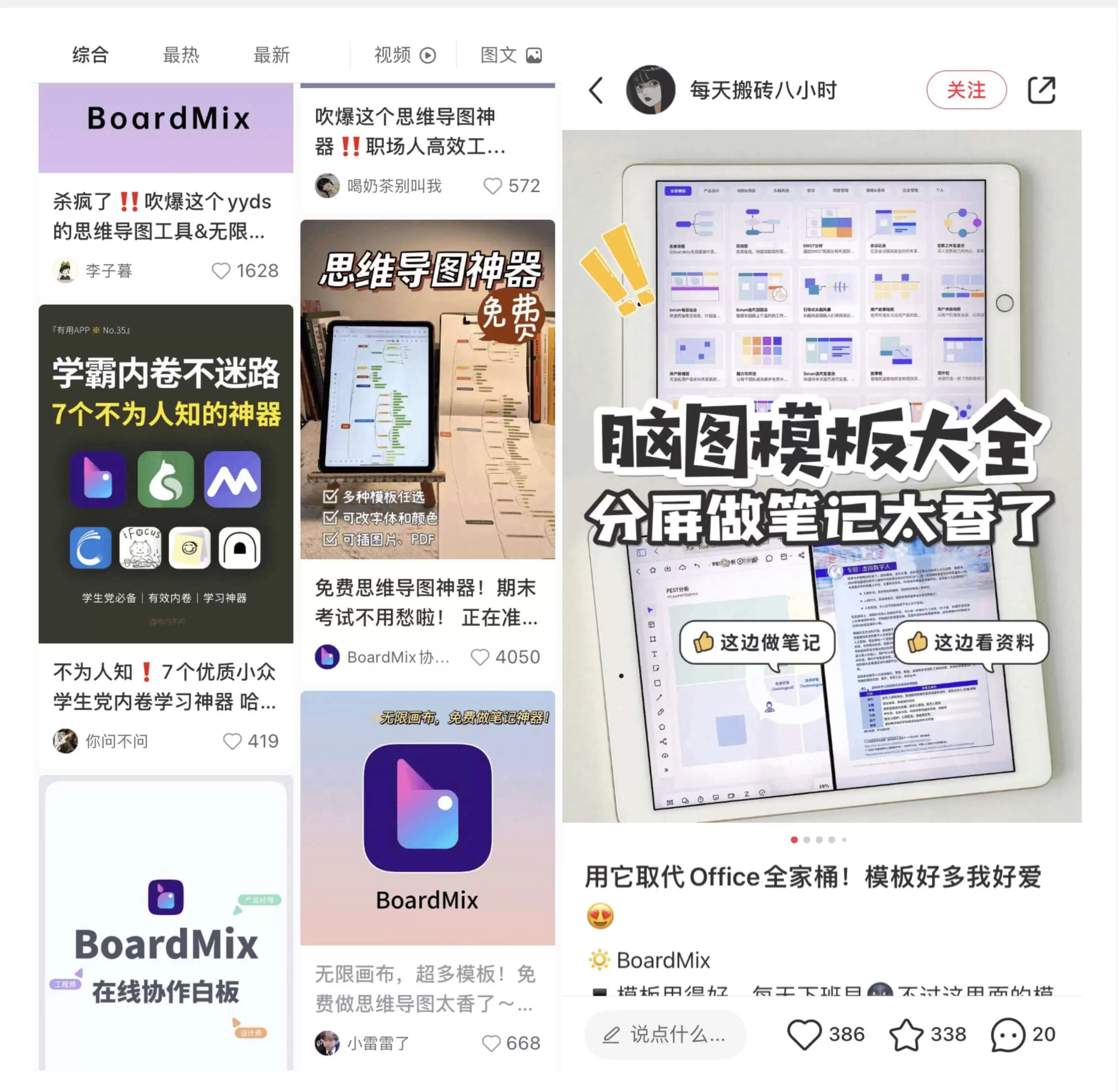
Task: Open the comments bubble showing 20
Action: [x=1008, y=1034]
